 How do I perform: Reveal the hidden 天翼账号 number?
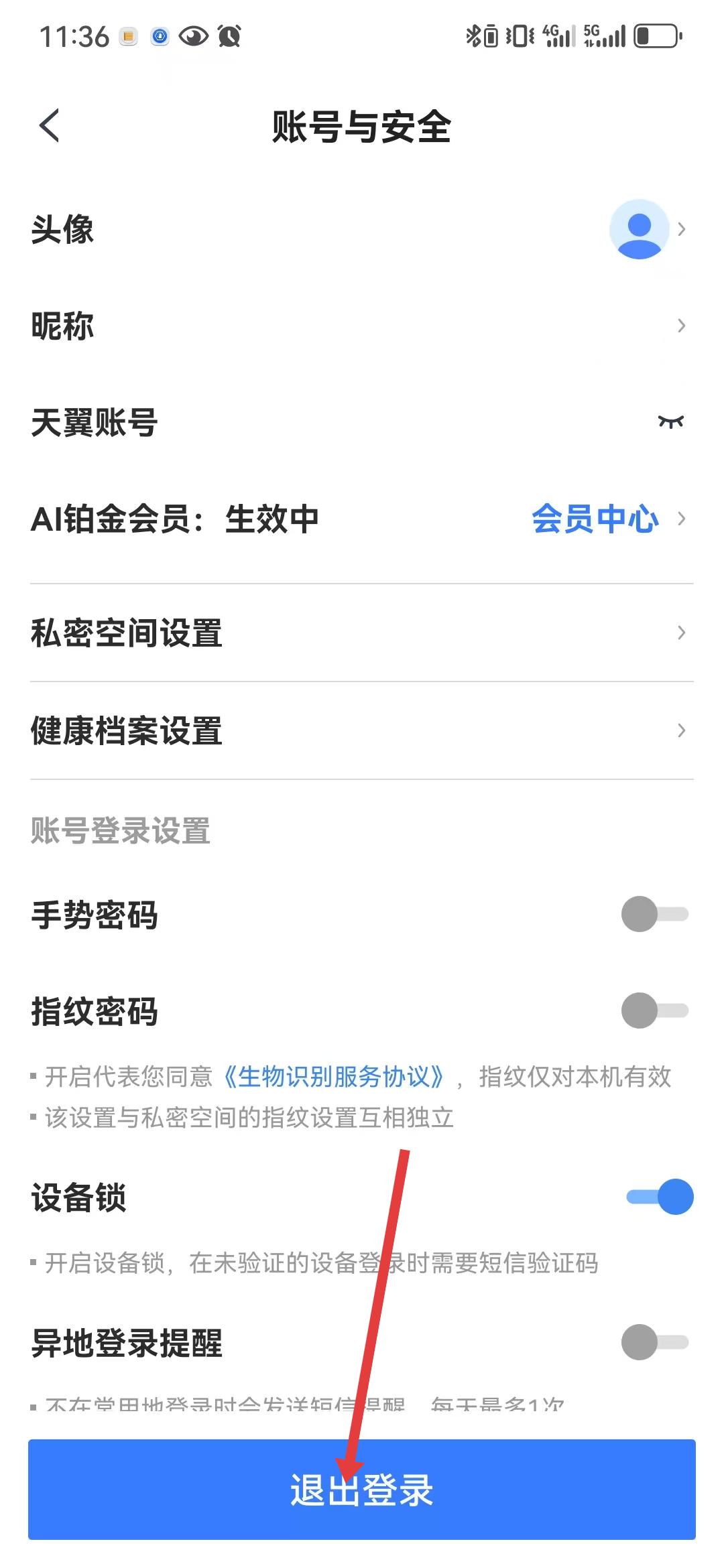(670, 421)
